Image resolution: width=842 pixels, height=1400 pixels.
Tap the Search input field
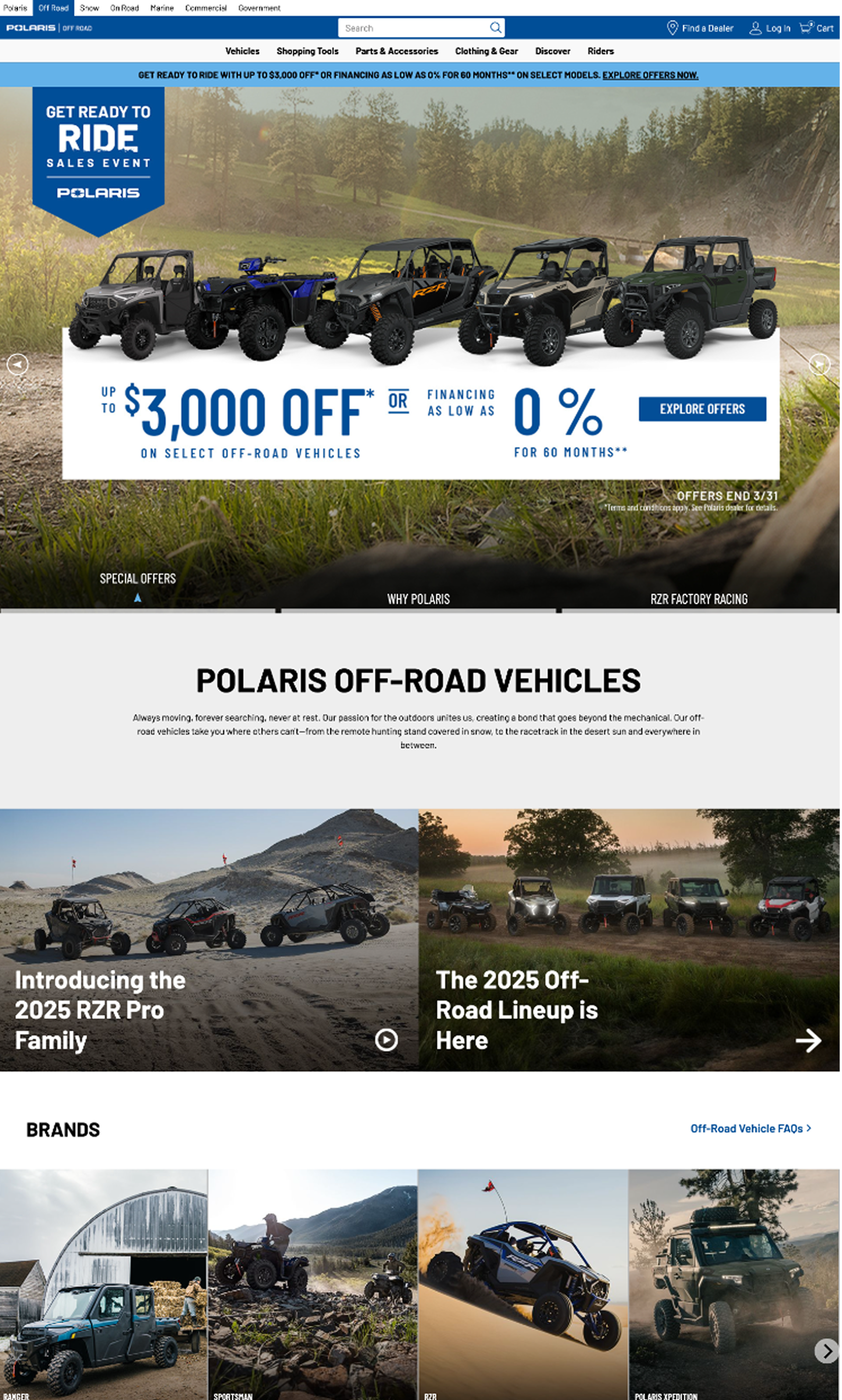click(414, 28)
